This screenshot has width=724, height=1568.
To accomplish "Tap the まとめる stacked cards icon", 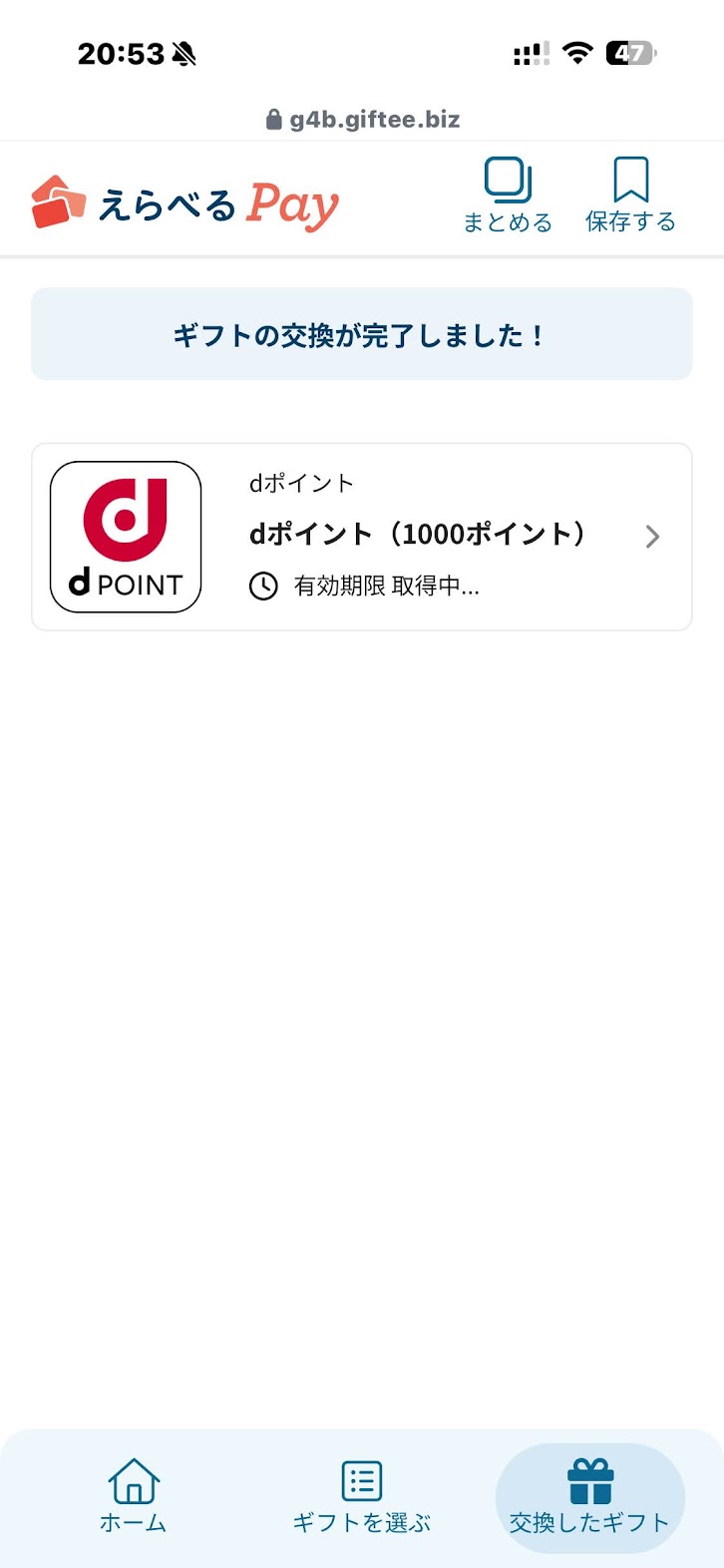I will click(x=508, y=182).
